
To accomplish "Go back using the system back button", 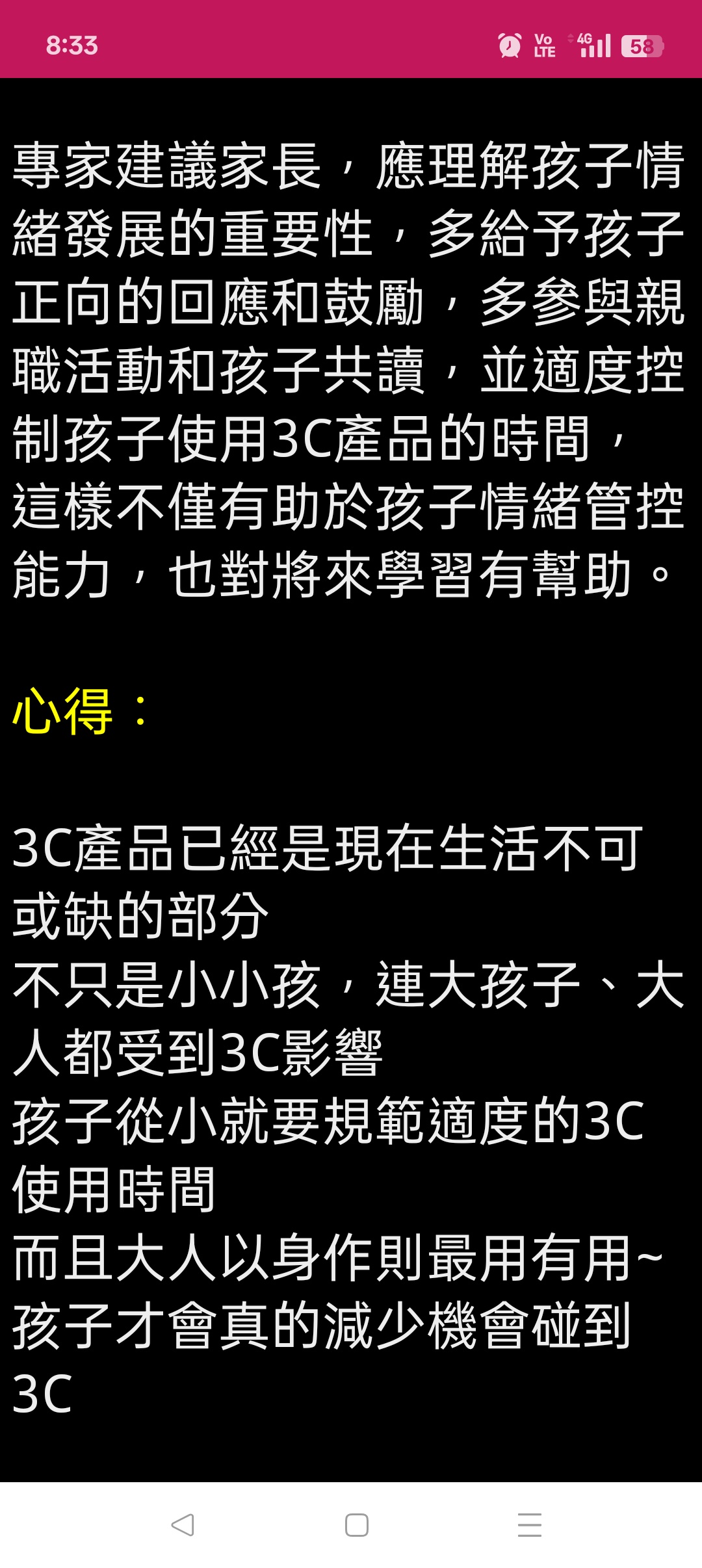I will click(183, 1524).
